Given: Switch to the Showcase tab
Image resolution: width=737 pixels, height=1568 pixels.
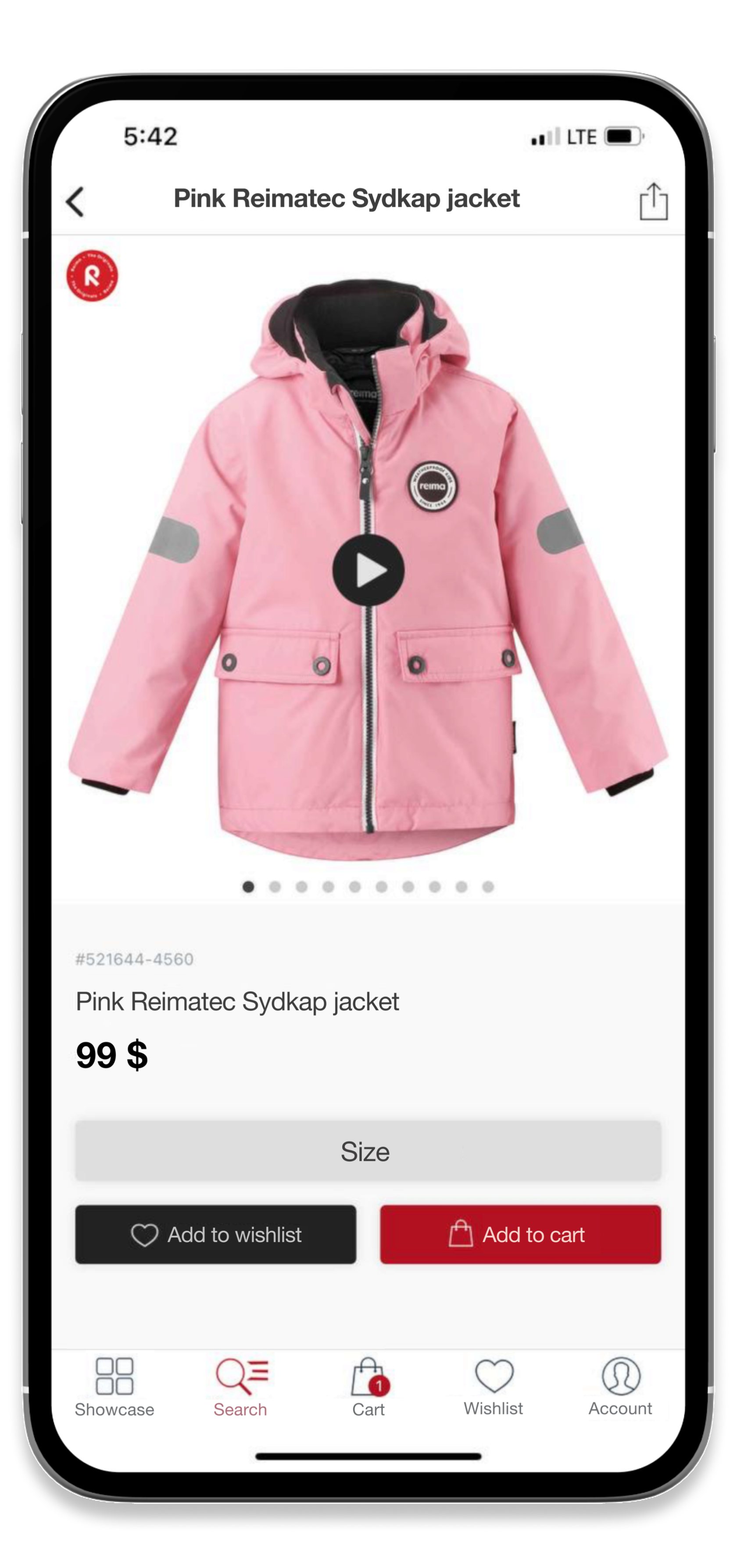Looking at the screenshot, I should point(114,1388).
